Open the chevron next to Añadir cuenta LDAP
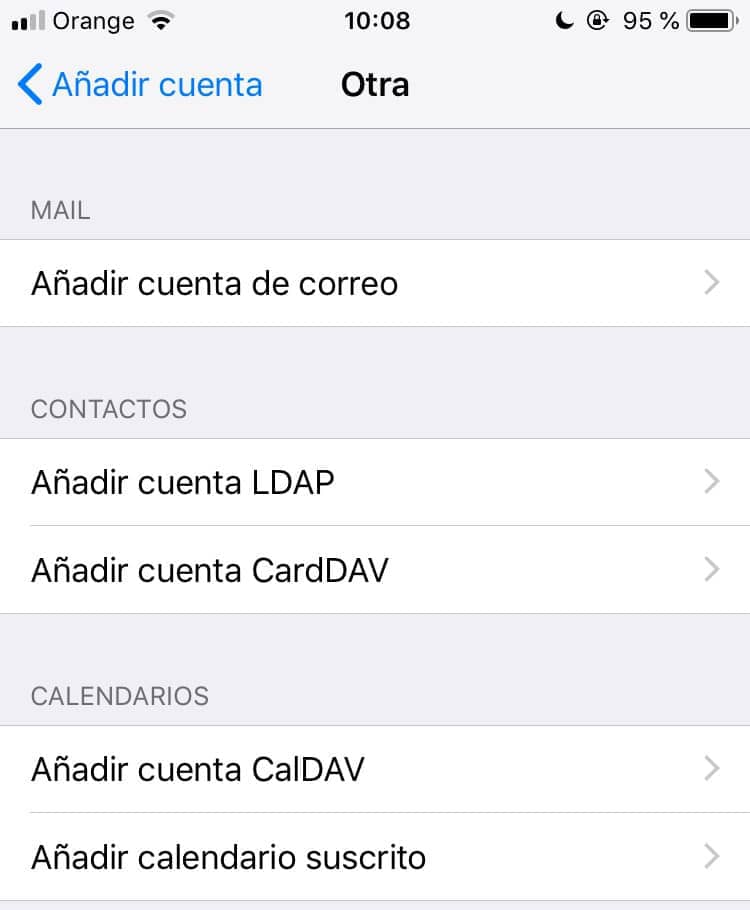750x910 pixels. click(712, 482)
